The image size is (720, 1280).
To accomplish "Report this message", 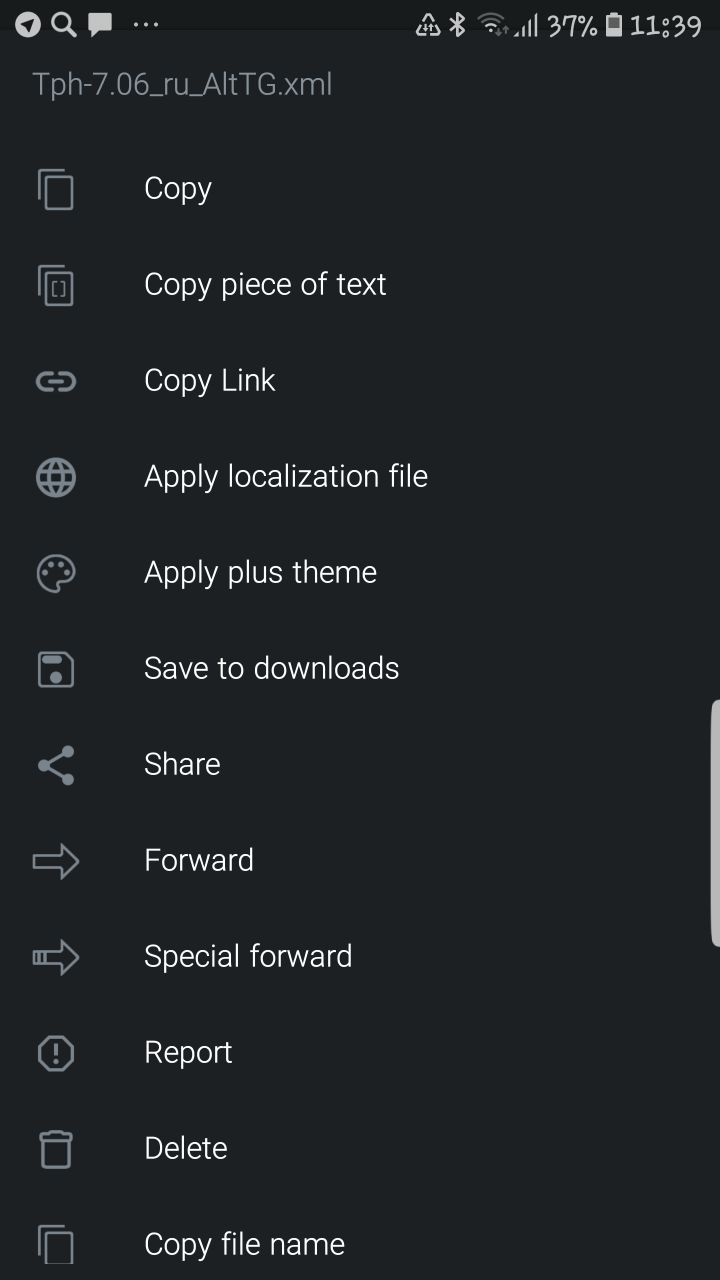I will [360, 1052].
